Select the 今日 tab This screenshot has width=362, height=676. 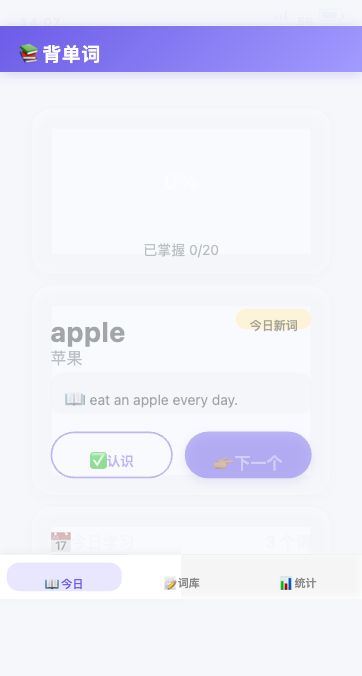pyautogui.click(x=64, y=577)
